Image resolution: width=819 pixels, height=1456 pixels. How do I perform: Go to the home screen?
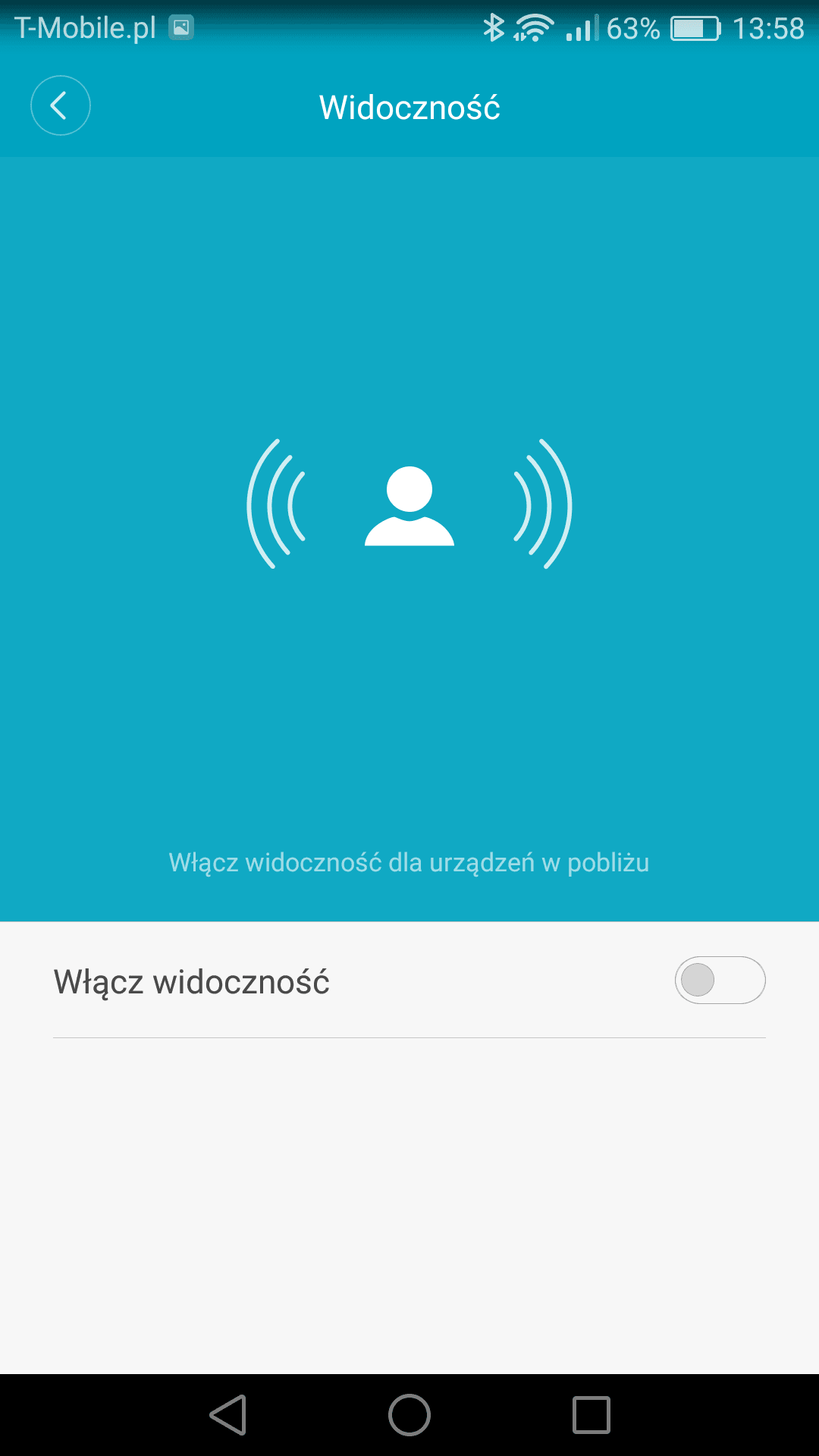pos(409,1415)
